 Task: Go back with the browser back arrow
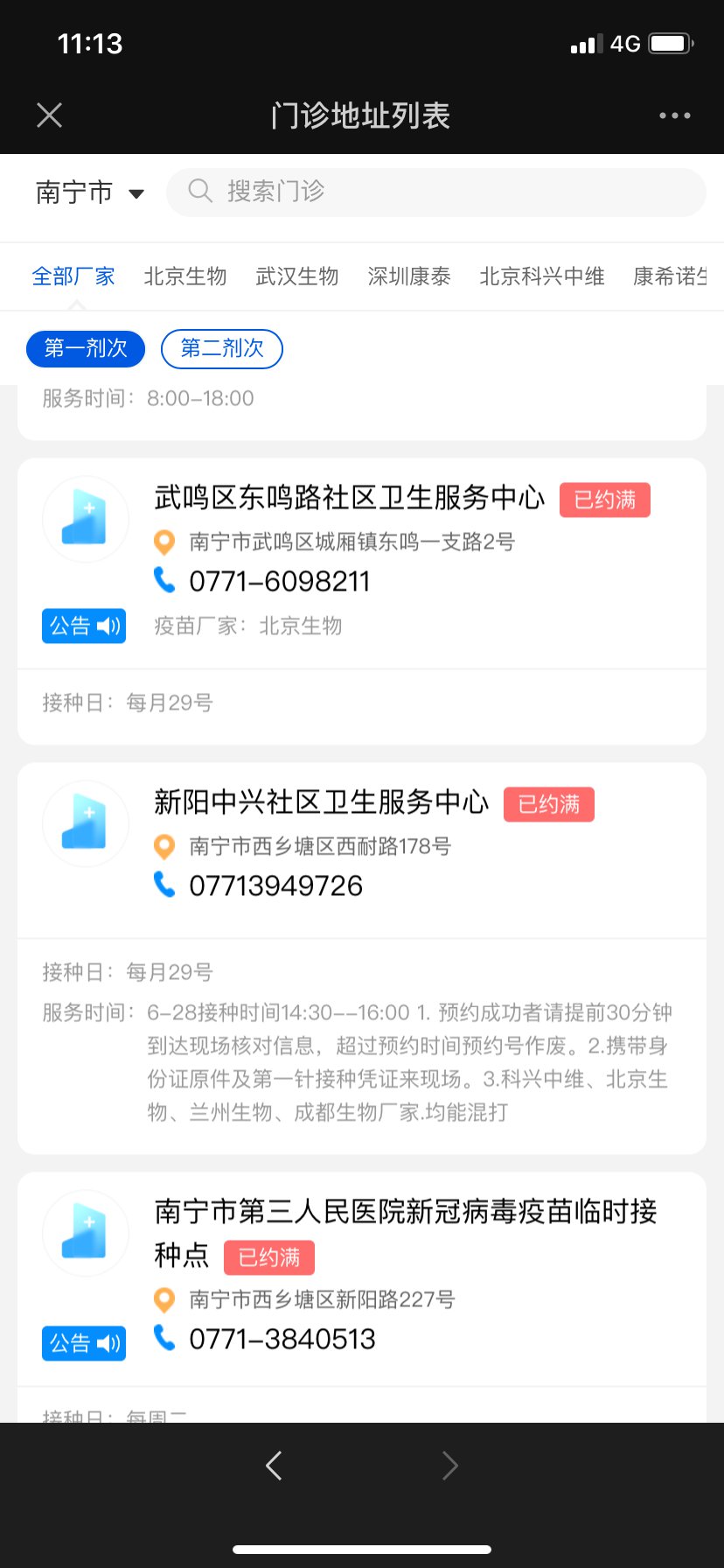click(274, 1465)
